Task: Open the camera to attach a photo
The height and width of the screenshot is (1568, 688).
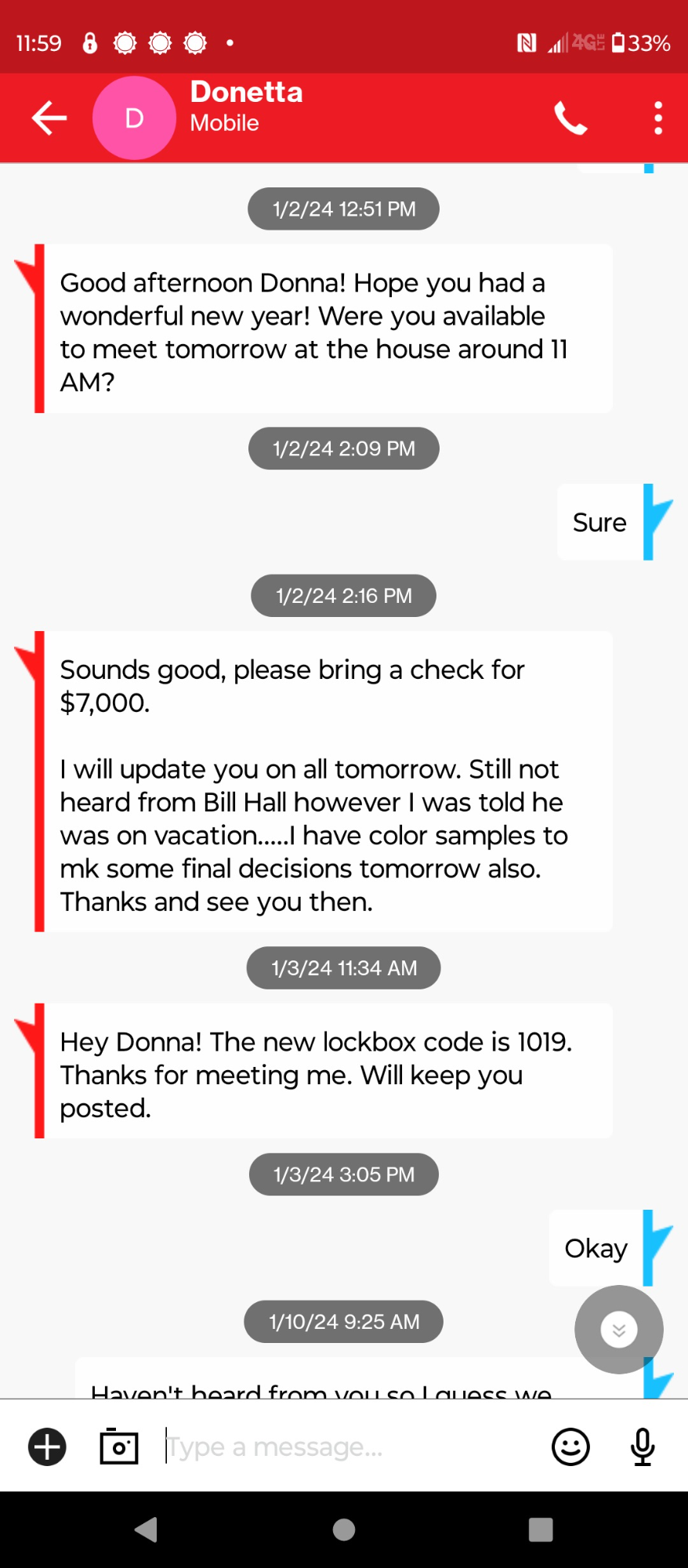Action: [x=119, y=1446]
